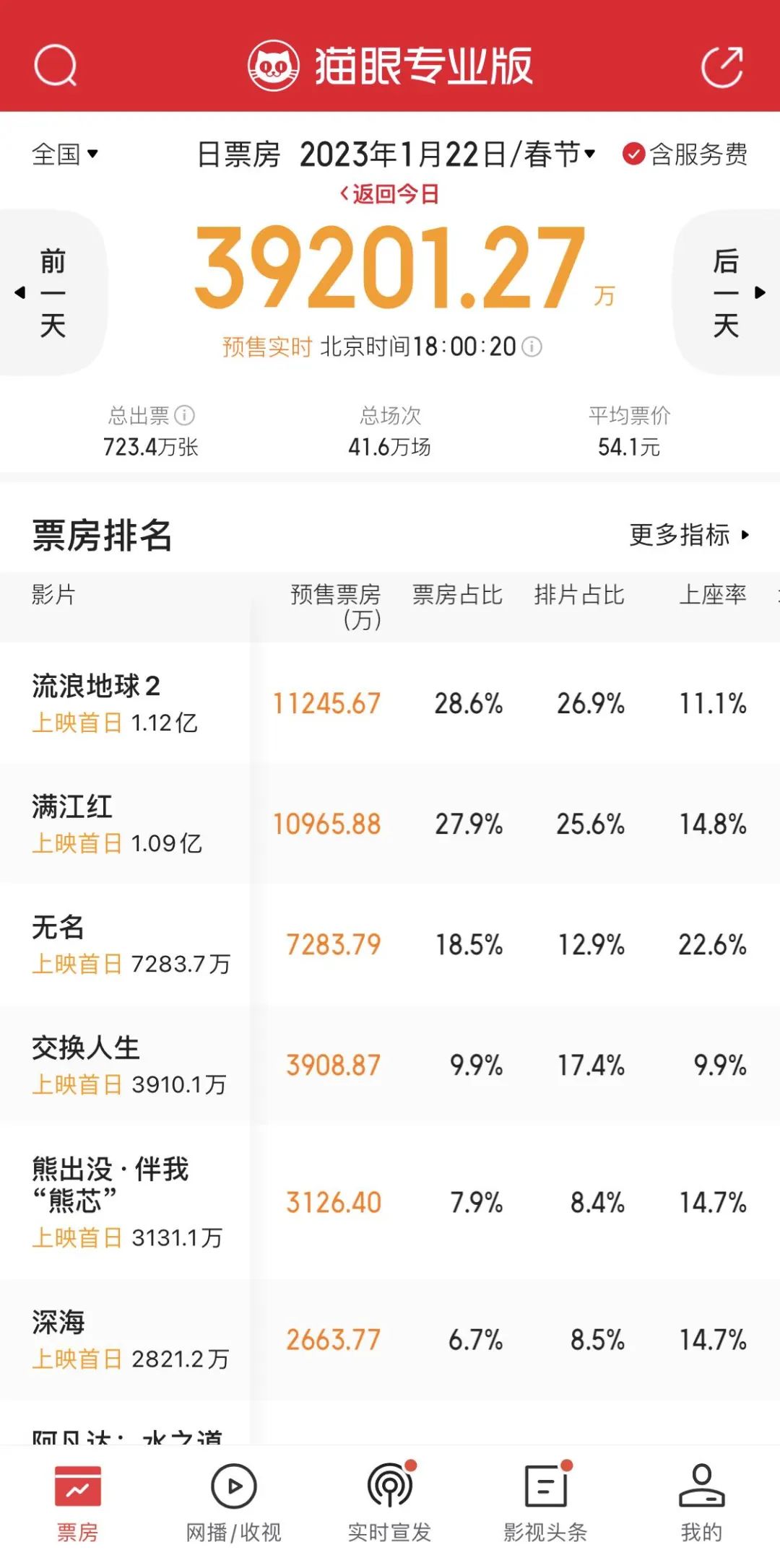Go to 前一天 box office
Viewport: 780px width, 1568px height.
tap(51, 292)
